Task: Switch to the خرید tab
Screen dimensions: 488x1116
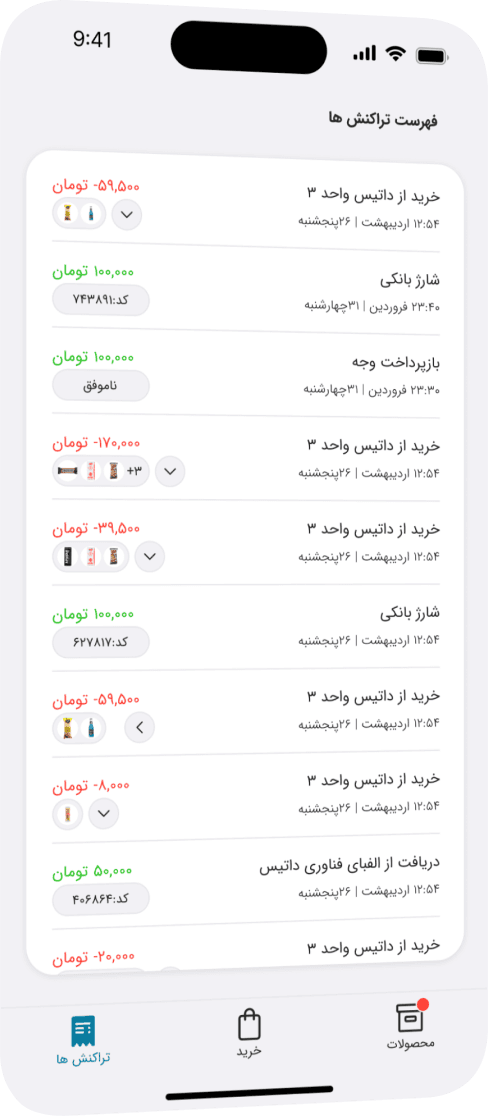Action: click(x=249, y=1033)
